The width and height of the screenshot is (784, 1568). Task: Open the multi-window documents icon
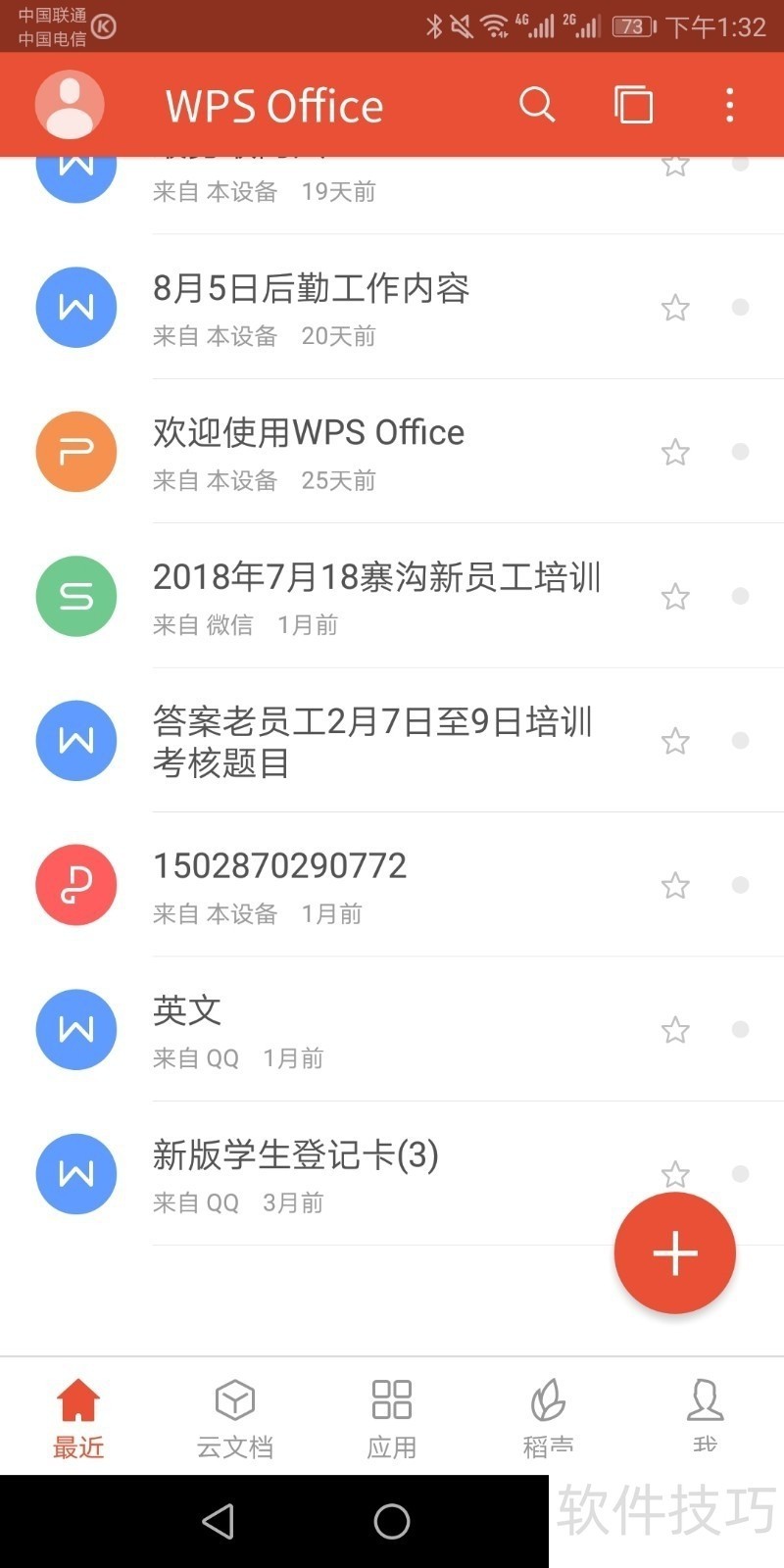click(x=633, y=104)
